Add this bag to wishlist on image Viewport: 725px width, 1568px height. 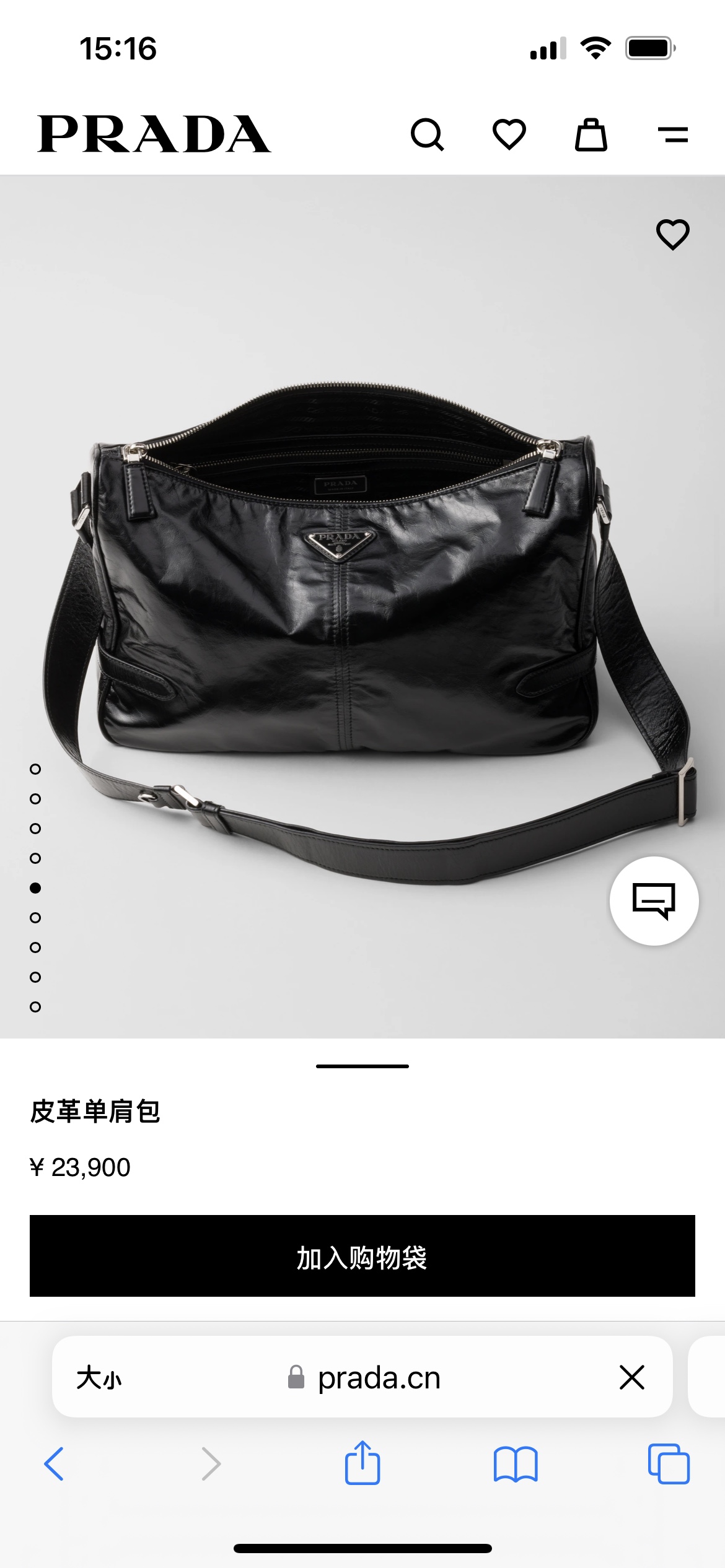coord(673,235)
